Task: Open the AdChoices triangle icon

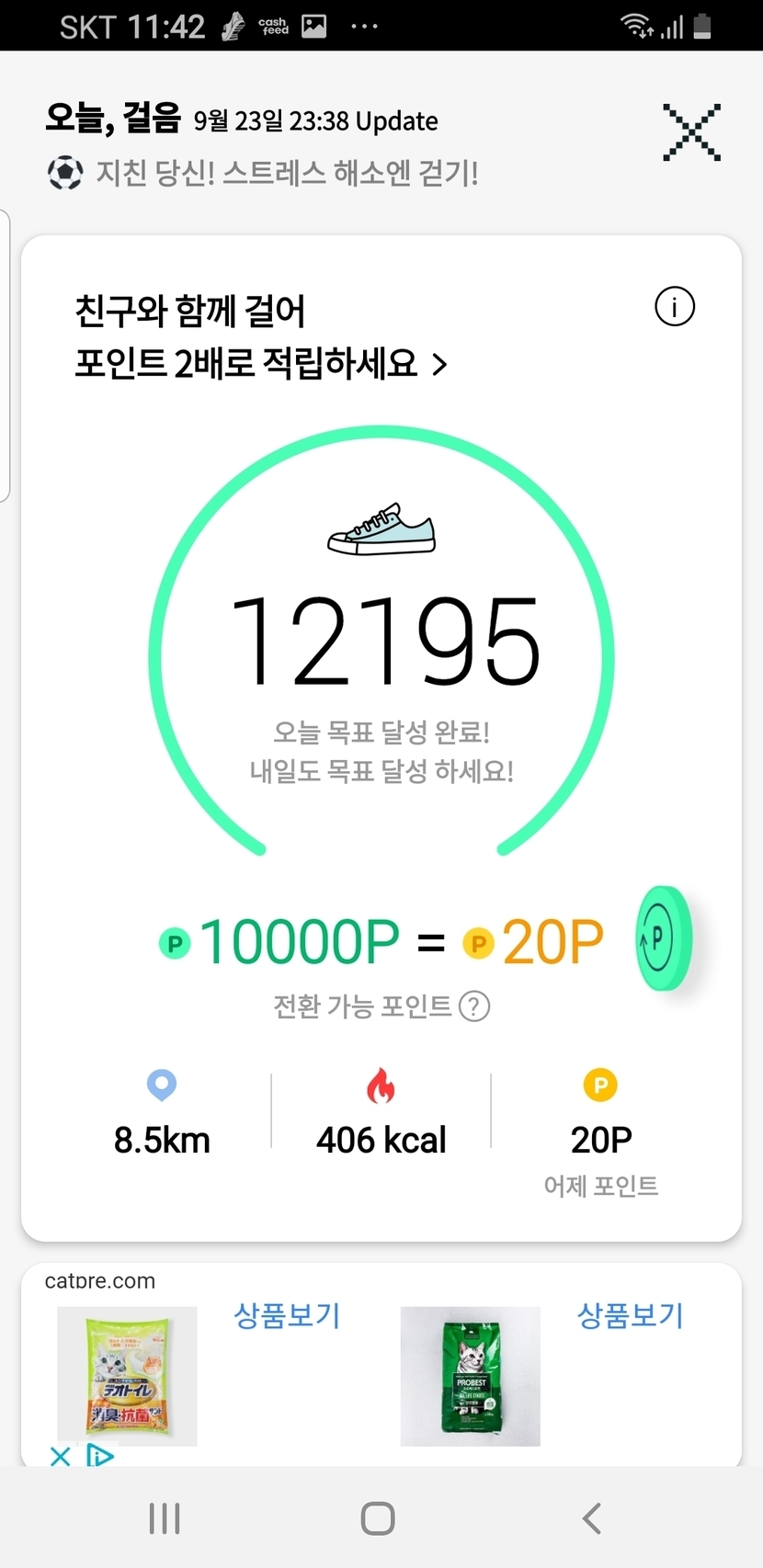Action: 99,1456
